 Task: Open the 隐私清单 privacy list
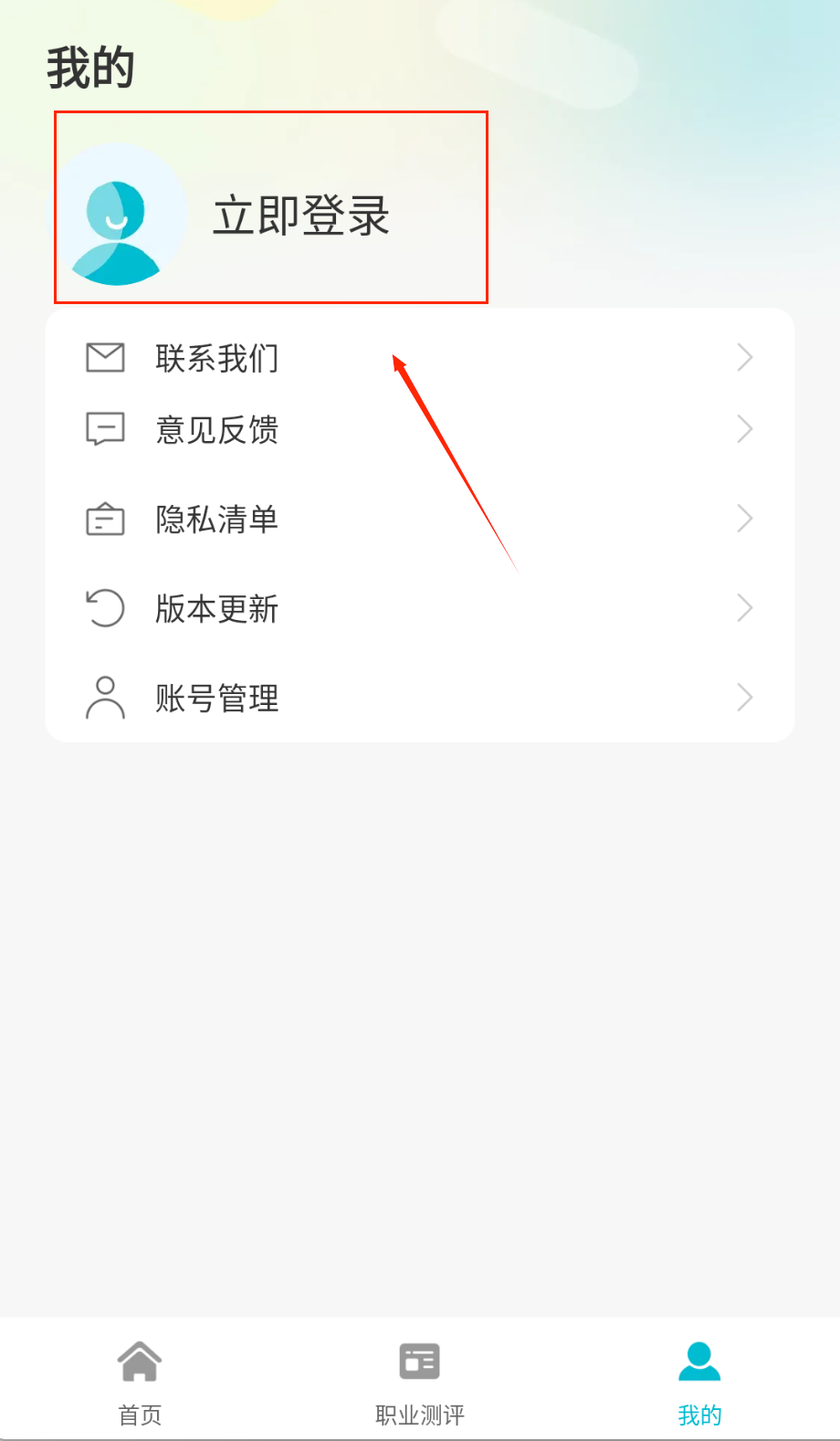(217, 519)
